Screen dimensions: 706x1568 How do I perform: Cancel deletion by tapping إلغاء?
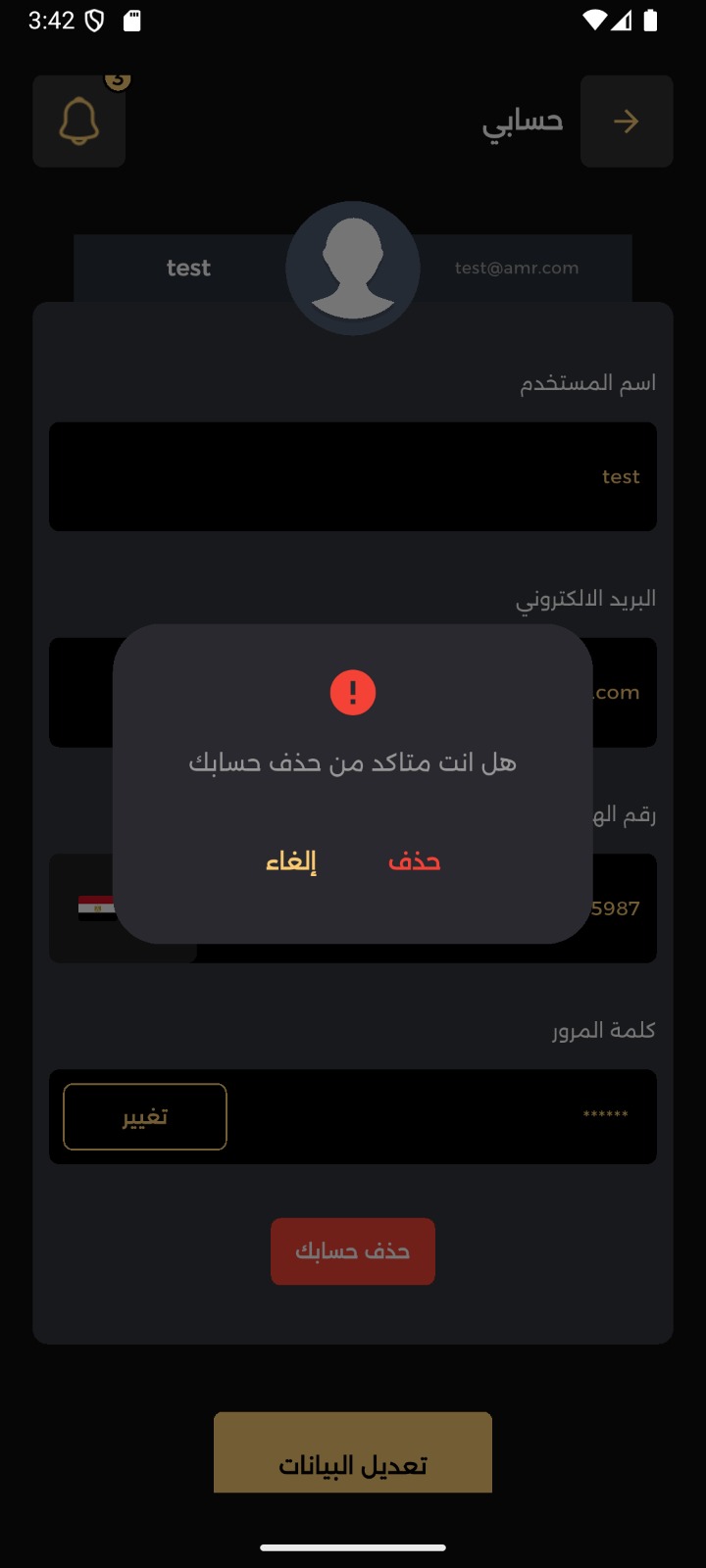291,861
